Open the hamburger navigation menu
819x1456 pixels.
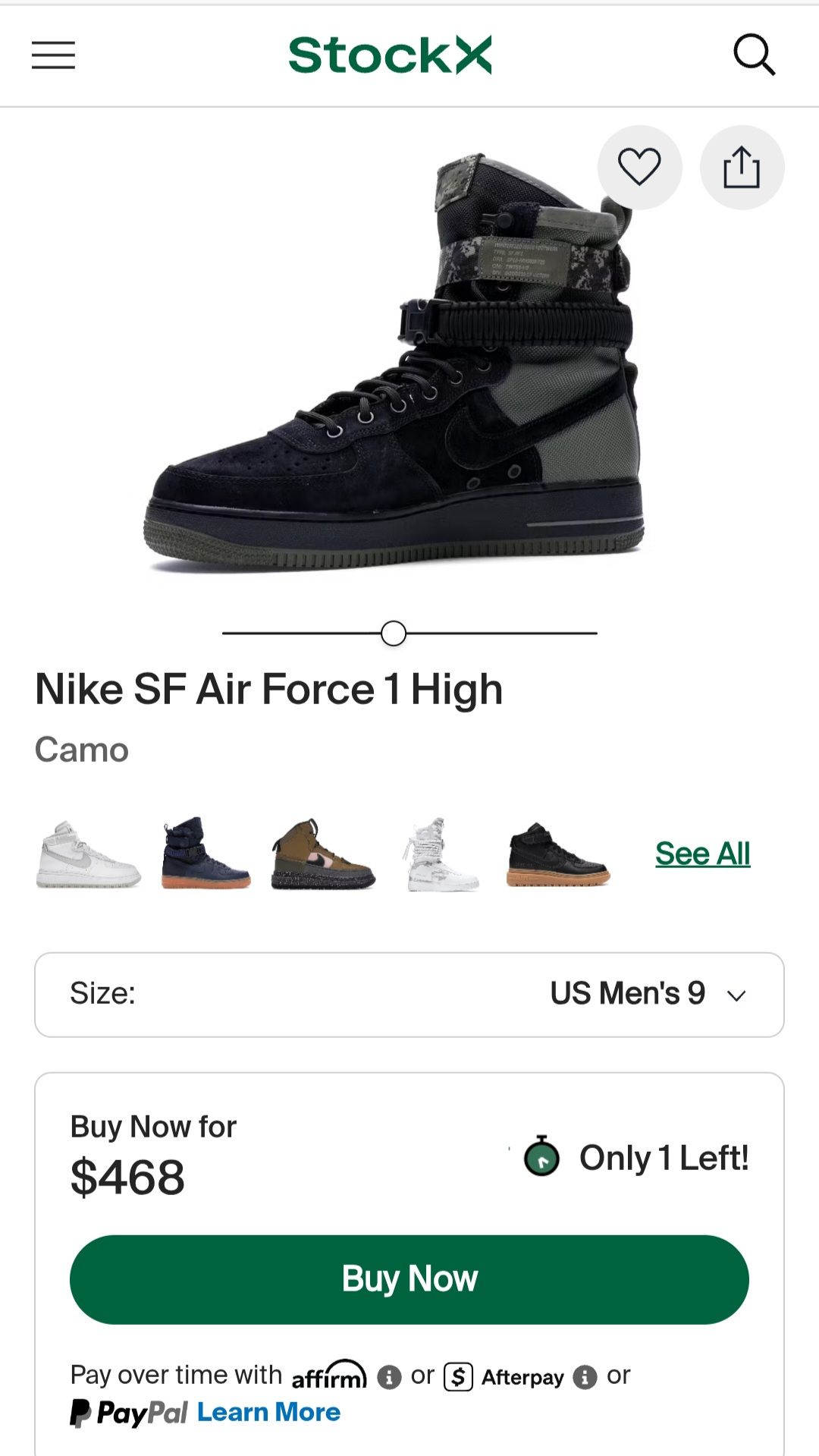pos(52,55)
